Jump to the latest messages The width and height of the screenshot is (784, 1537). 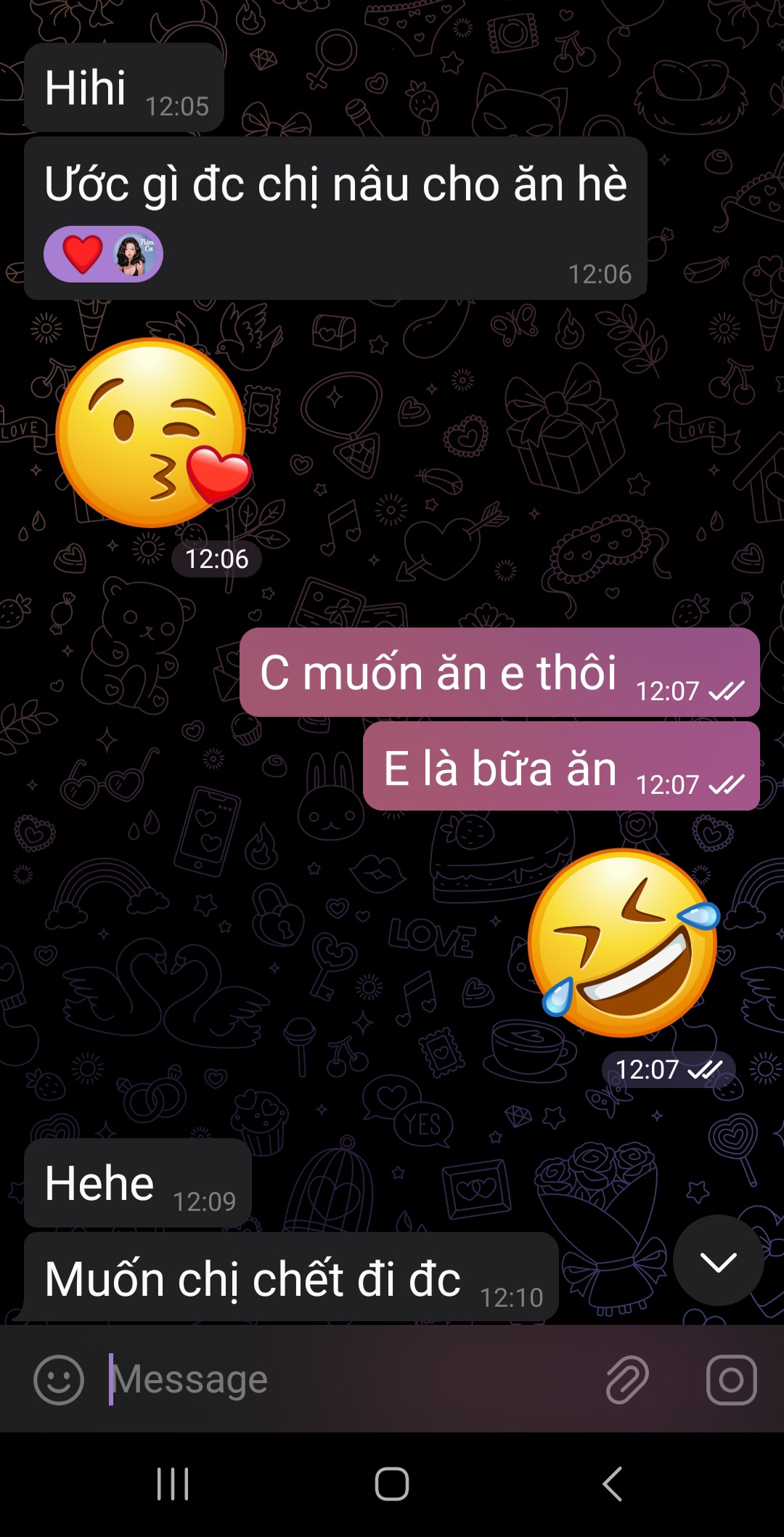click(x=718, y=1262)
